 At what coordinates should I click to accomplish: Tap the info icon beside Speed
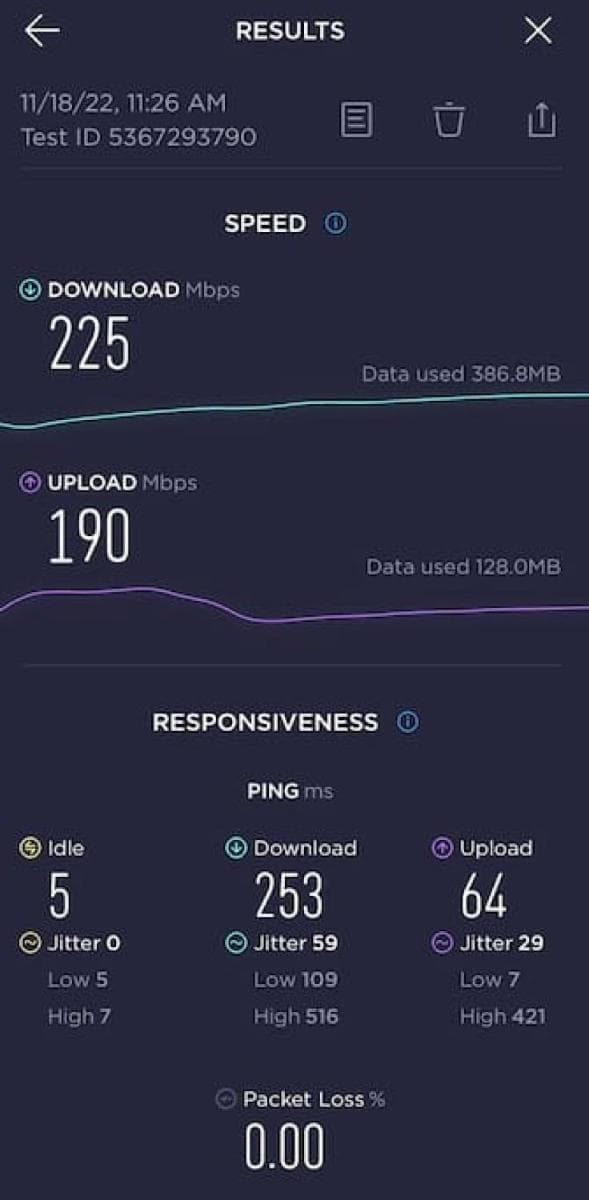(336, 223)
